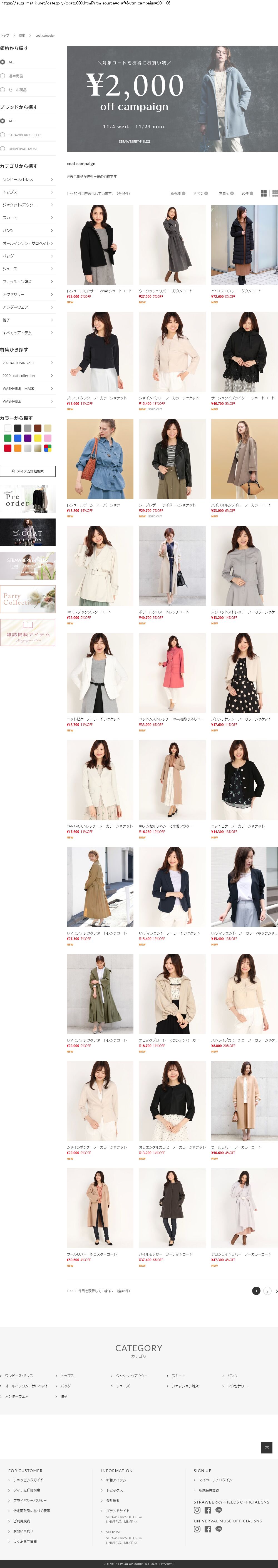Open the ジャケット/アウター category
Image resolution: width=278 pixels, height=1568 pixels.
click(x=27, y=205)
